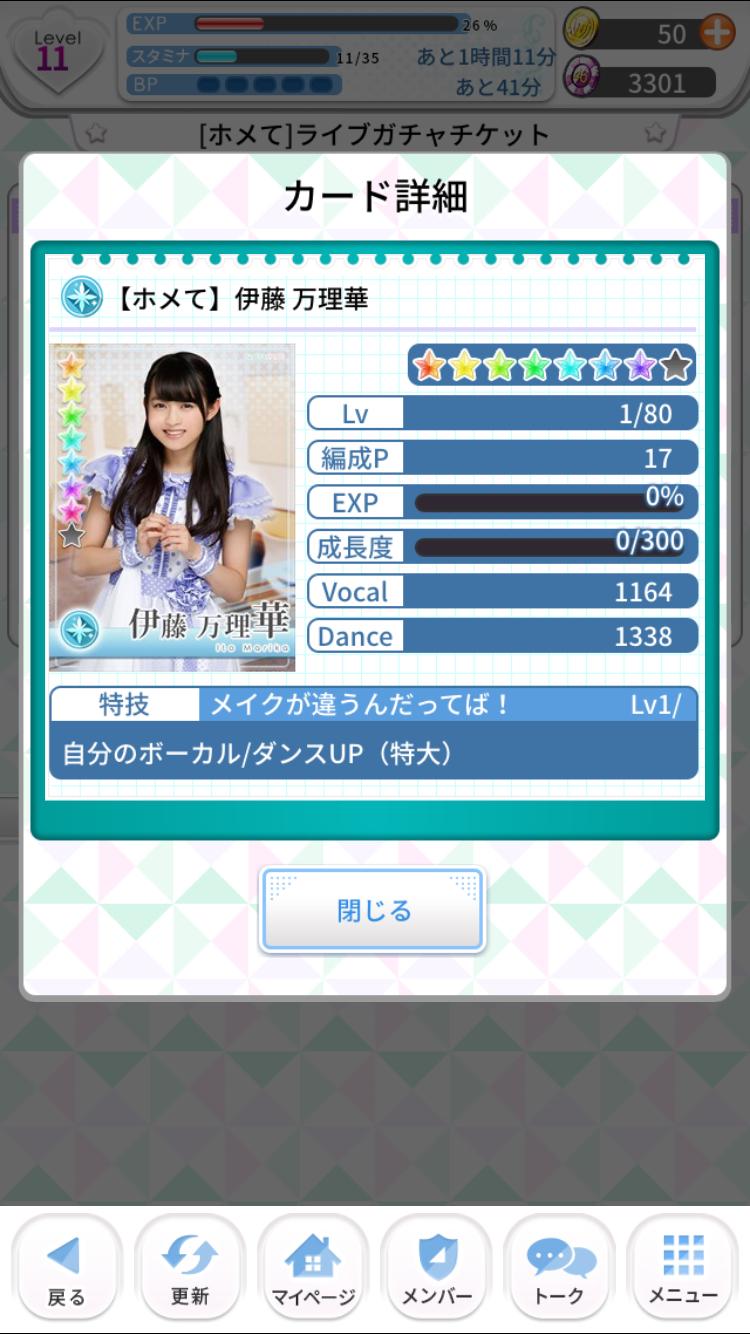750x1334 pixels.
Task: Add coins with the plus icon
Action: pyautogui.click(x=716, y=33)
